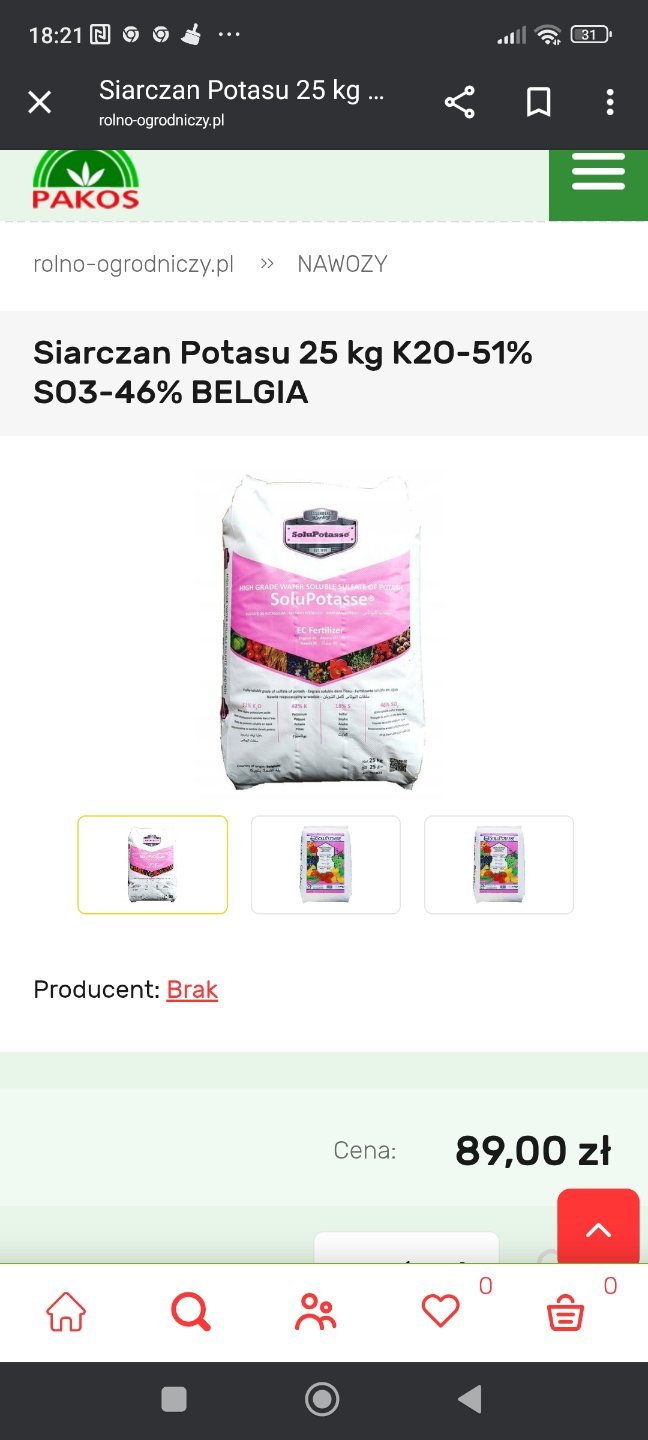This screenshot has width=648, height=1440.
Task: Open the search from bottom bar
Action: pyautogui.click(x=191, y=1311)
